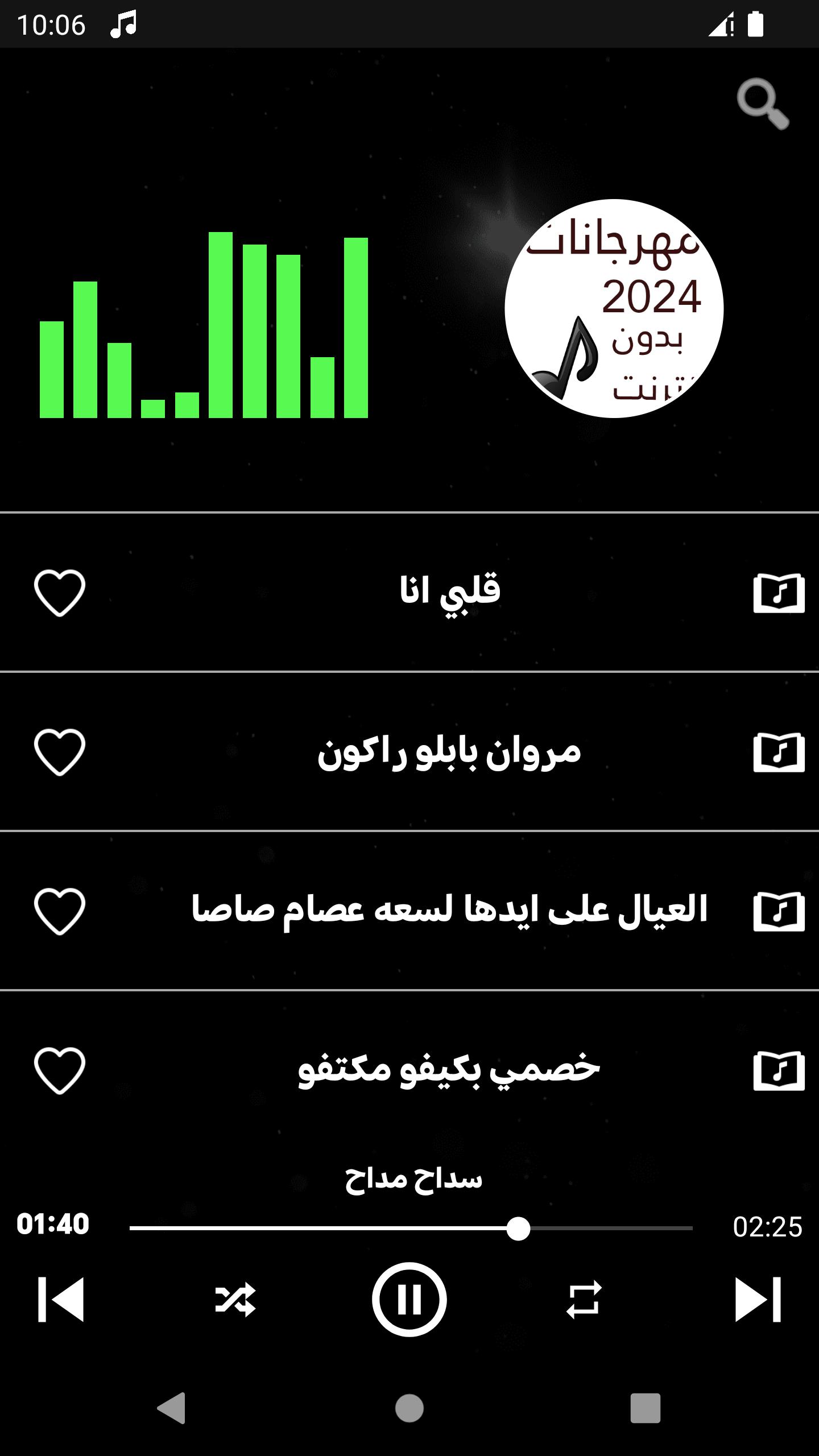819x1456 pixels.
Task: Play العيال على ايدها لسعه عصام صاصا
Action: click(x=449, y=910)
